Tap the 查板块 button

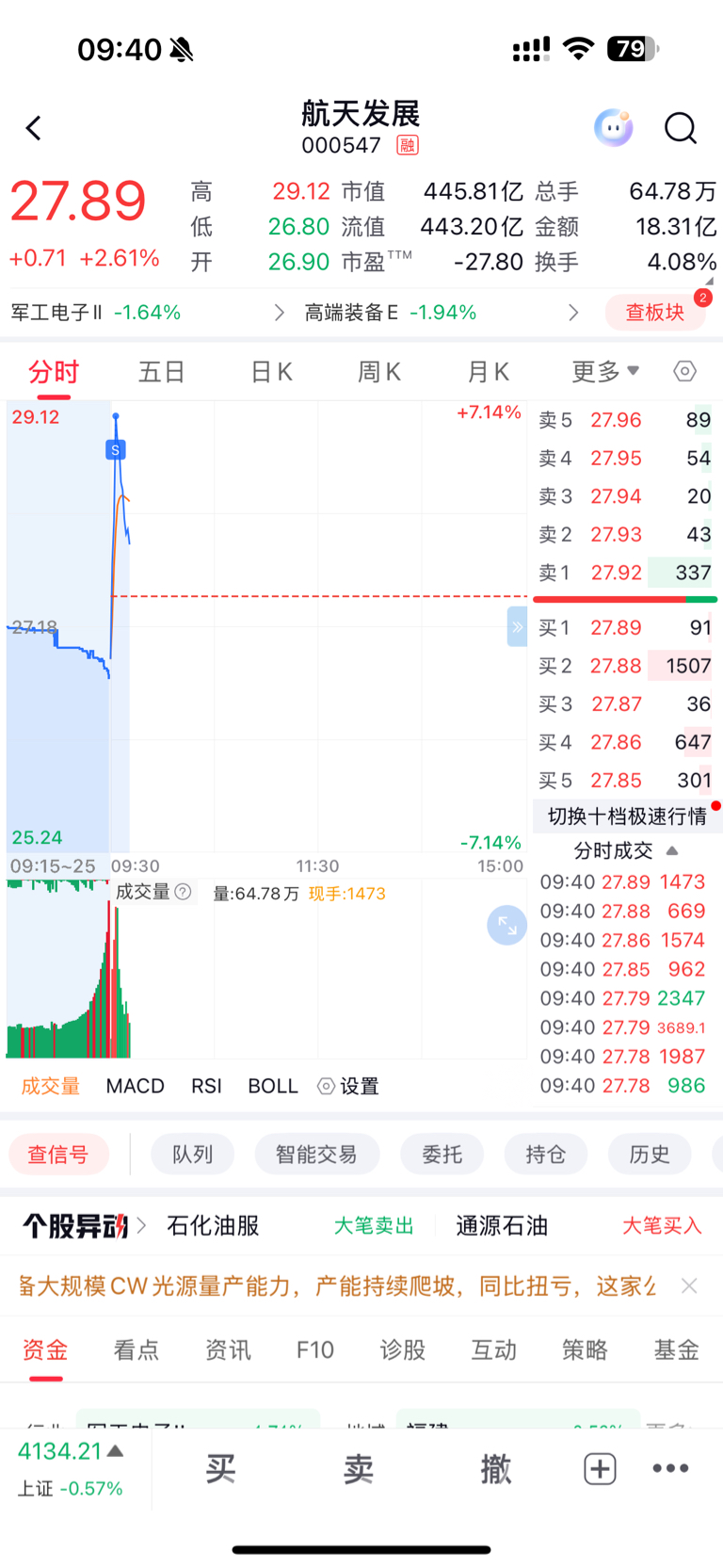pyautogui.click(x=655, y=313)
